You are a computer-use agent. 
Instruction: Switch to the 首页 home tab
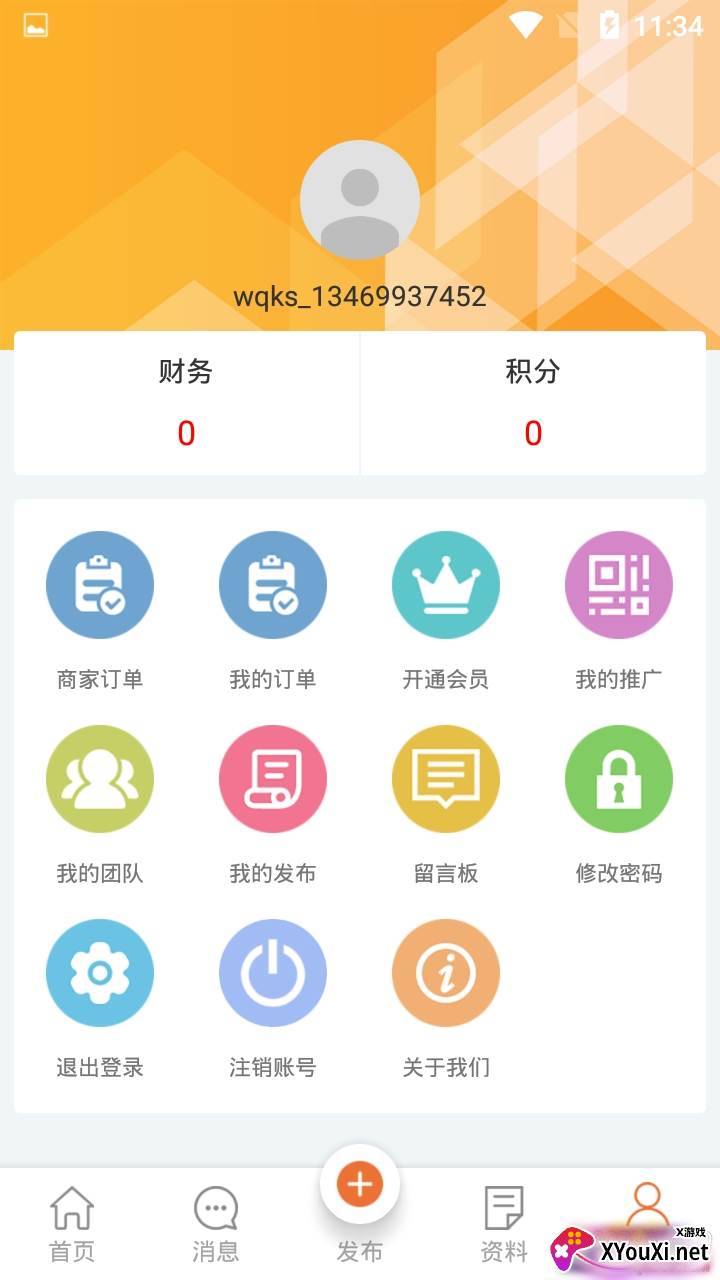tap(72, 1223)
